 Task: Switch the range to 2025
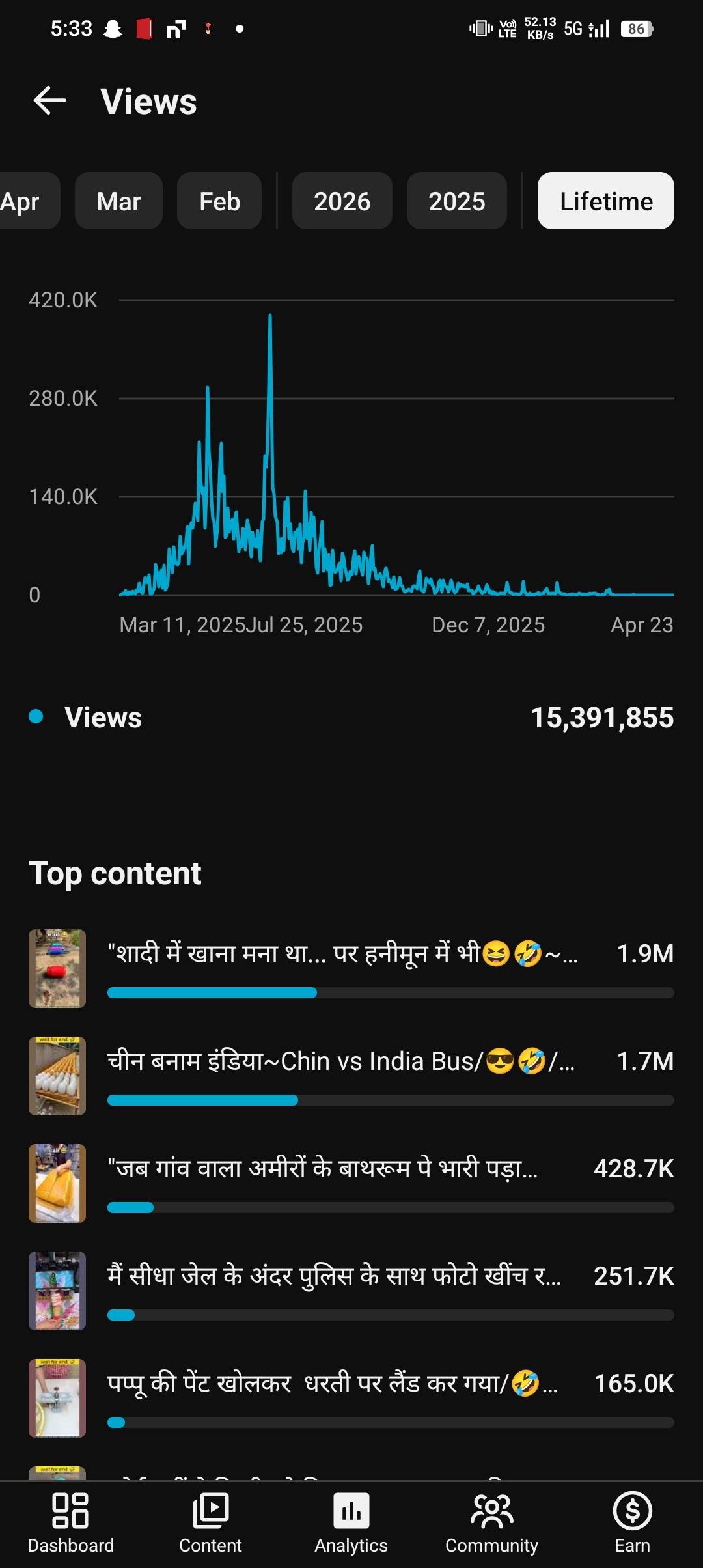[x=456, y=201]
